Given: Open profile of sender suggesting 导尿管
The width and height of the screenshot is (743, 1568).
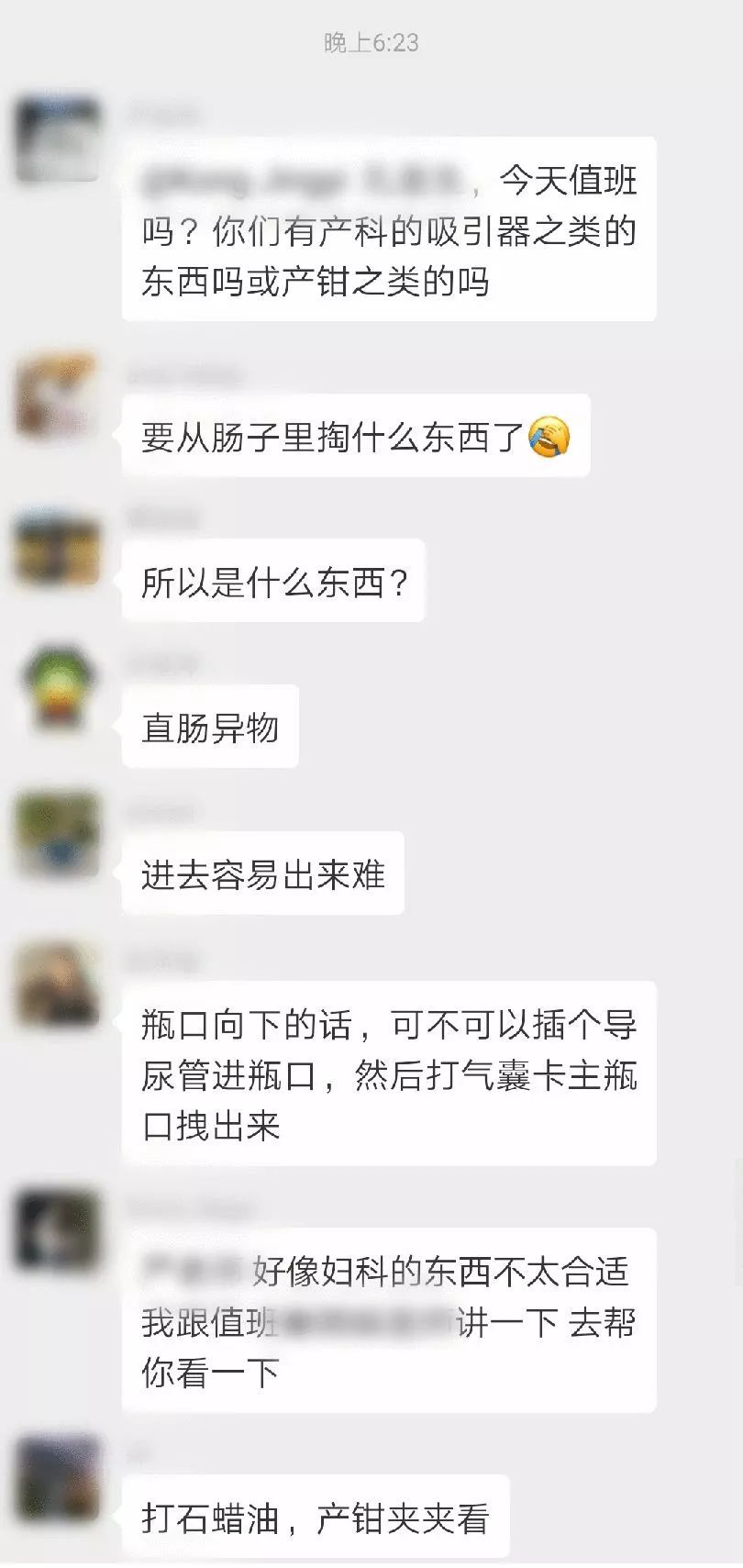Looking at the screenshot, I should 58,984.
